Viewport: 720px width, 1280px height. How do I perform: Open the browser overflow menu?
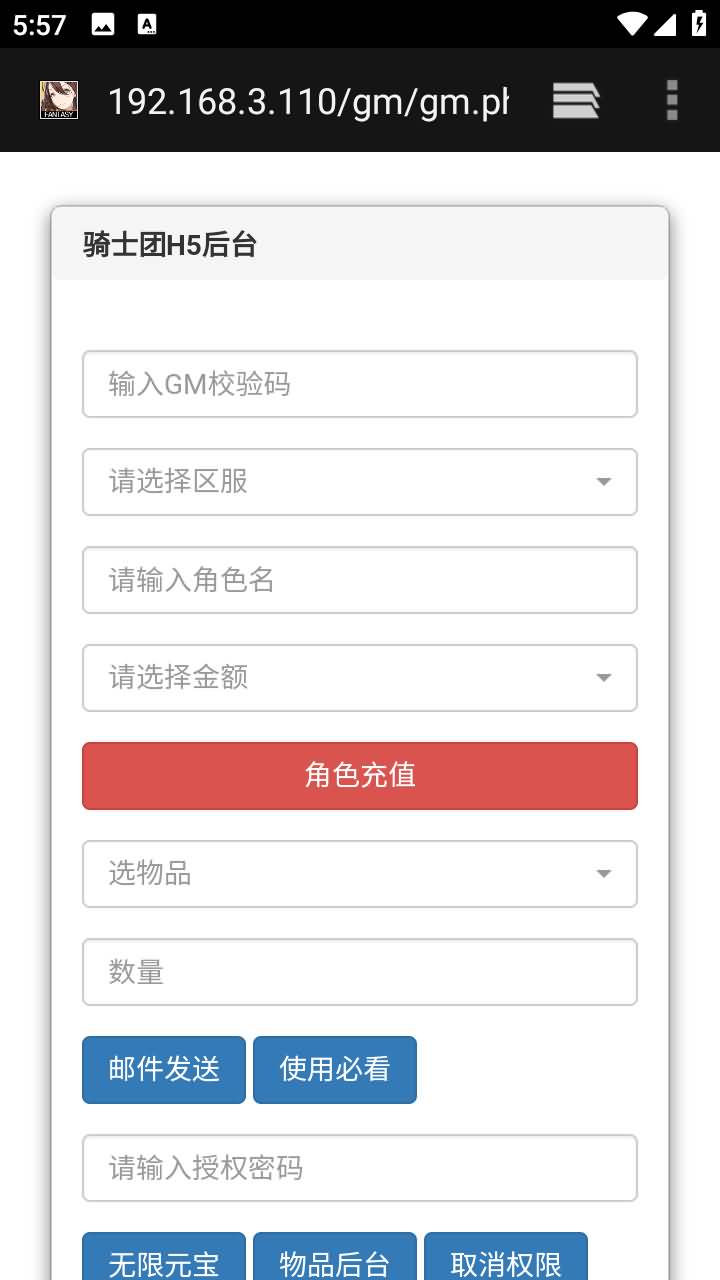672,100
